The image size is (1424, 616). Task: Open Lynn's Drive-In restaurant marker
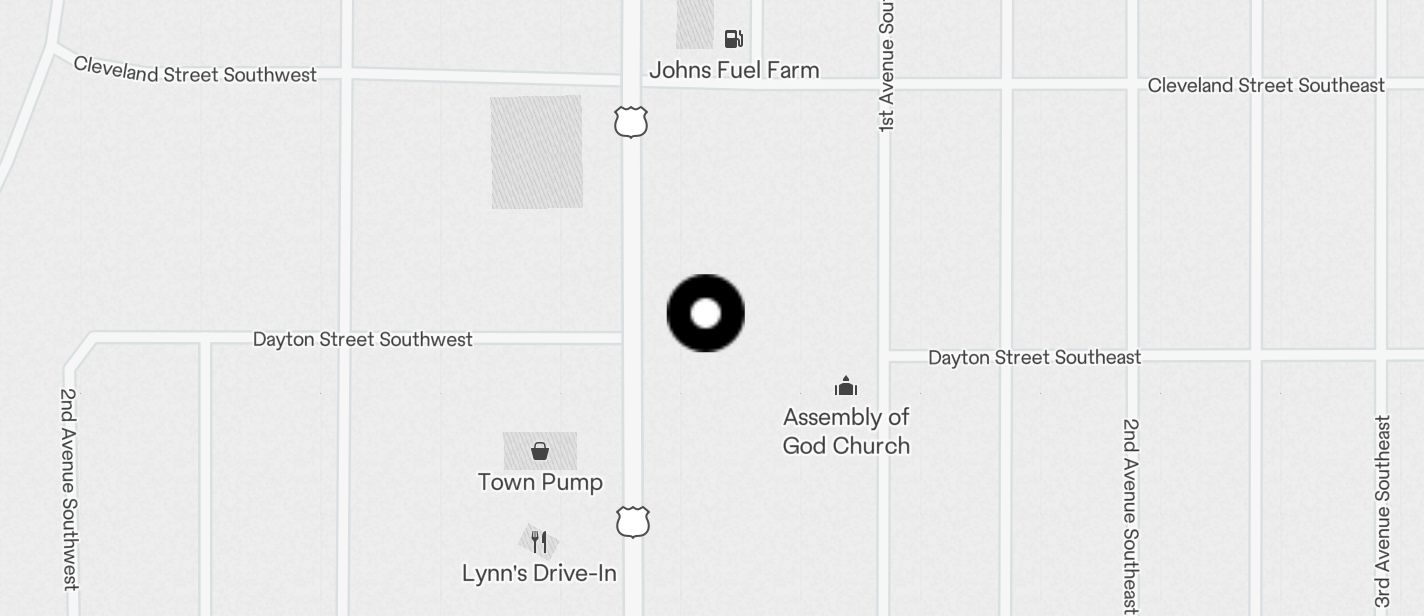pyautogui.click(x=539, y=542)
